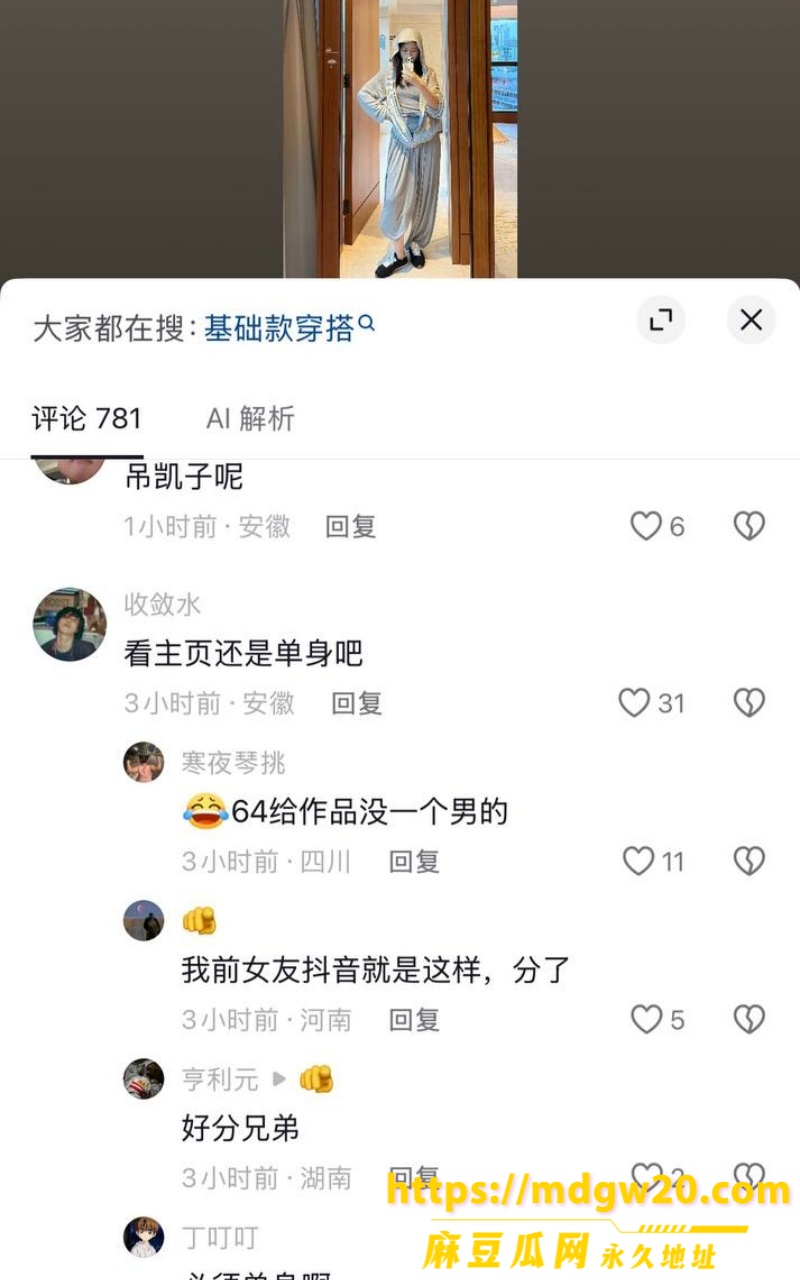This screenshot has height=1280, width=800.
Task: Open 收敛水's profile avatar
Action: [x=69, y=625]
